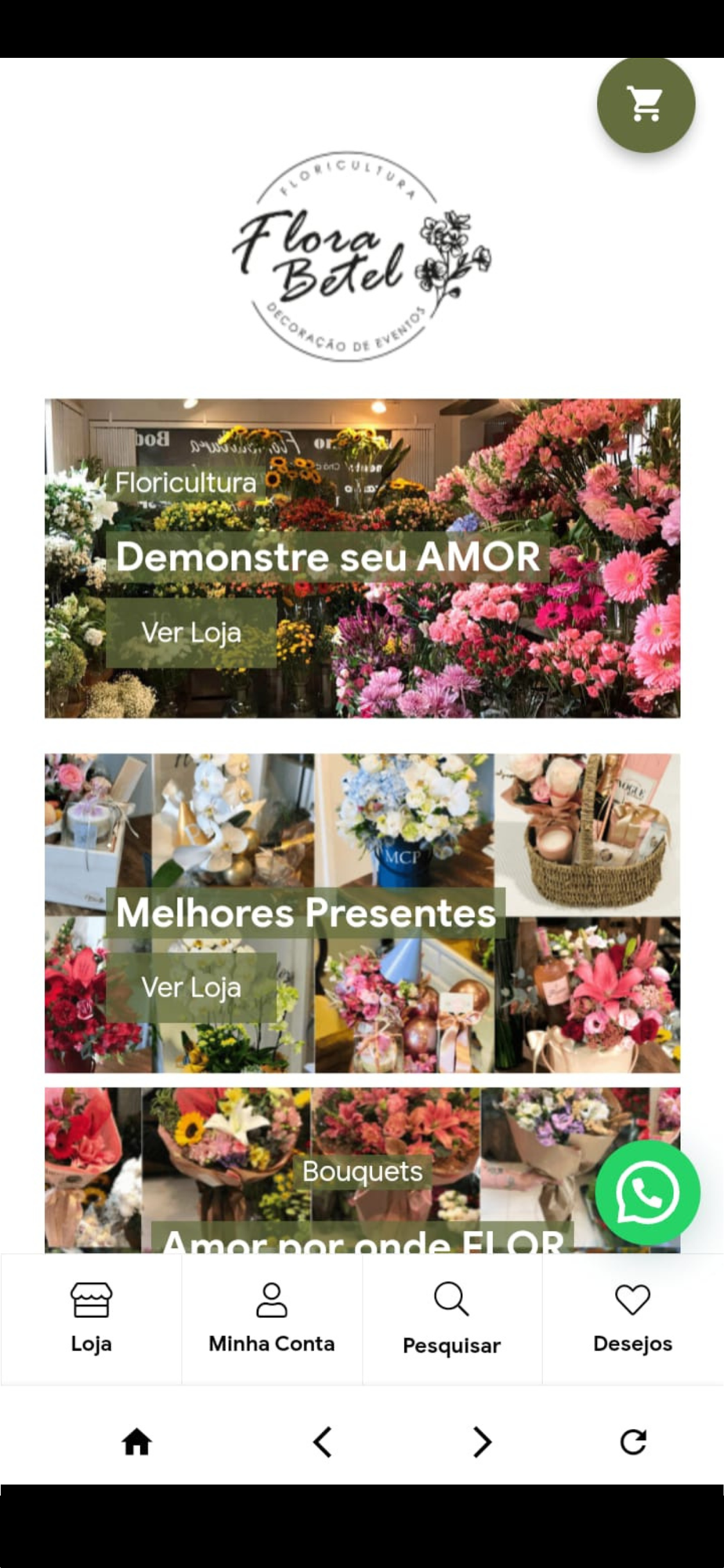View the Desejos wishlist tab
The width and height of the screenshot is (724, 1568).
pyautogui.click(x=632, y=1319)
